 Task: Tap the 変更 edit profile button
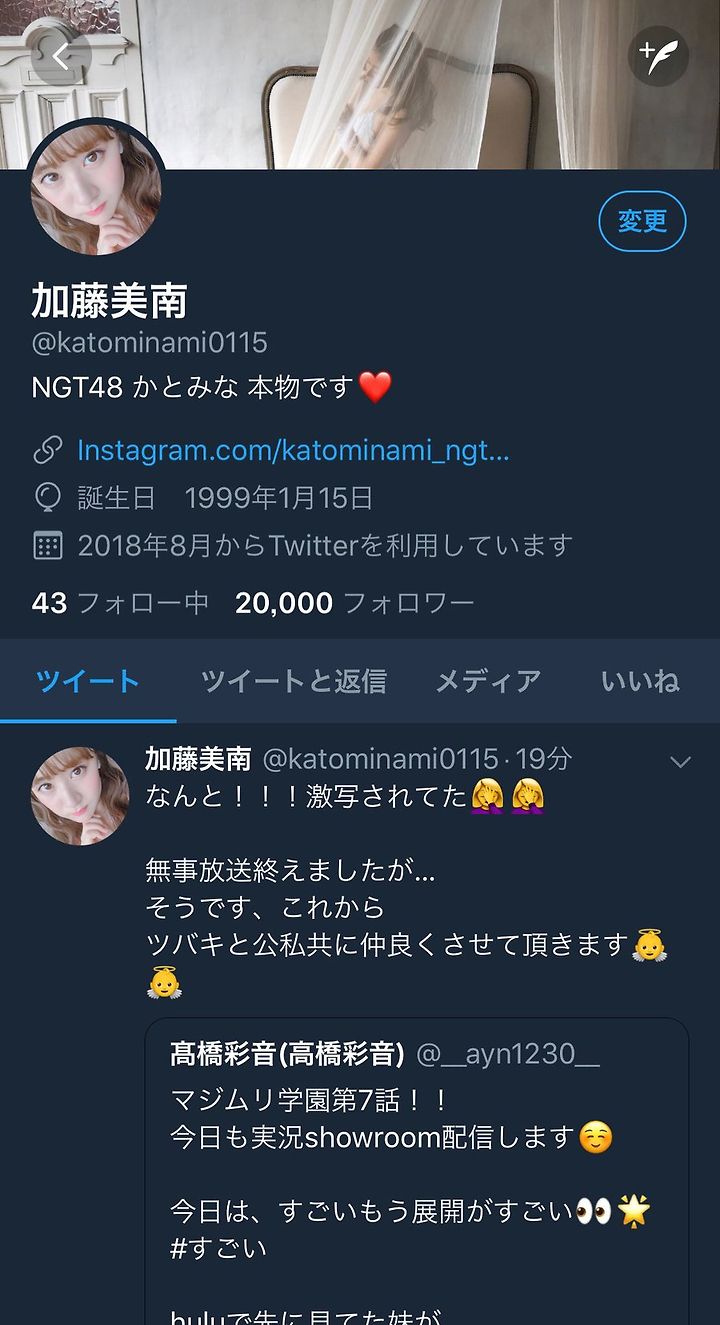pos(642,221)
